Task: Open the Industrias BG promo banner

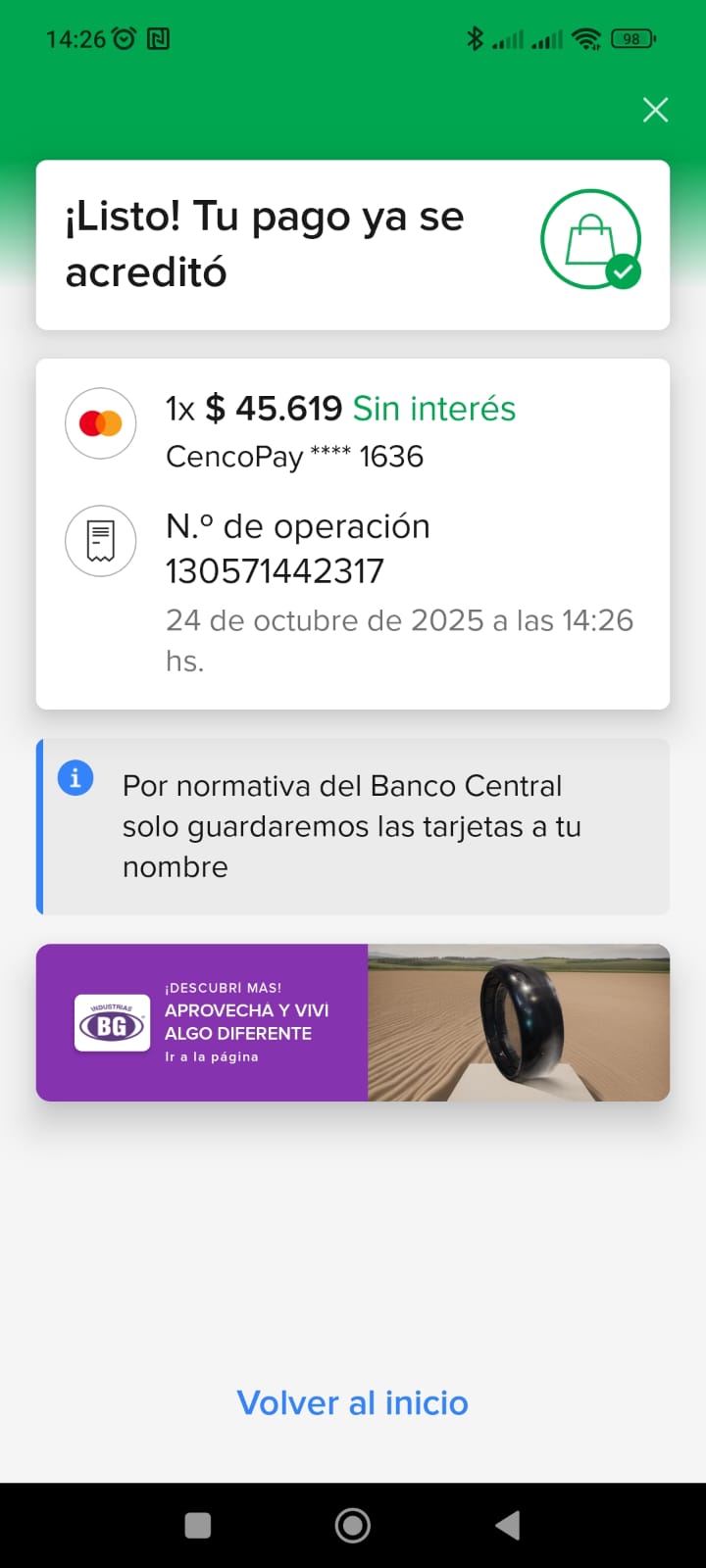Action: click(x=352, y=1022)
